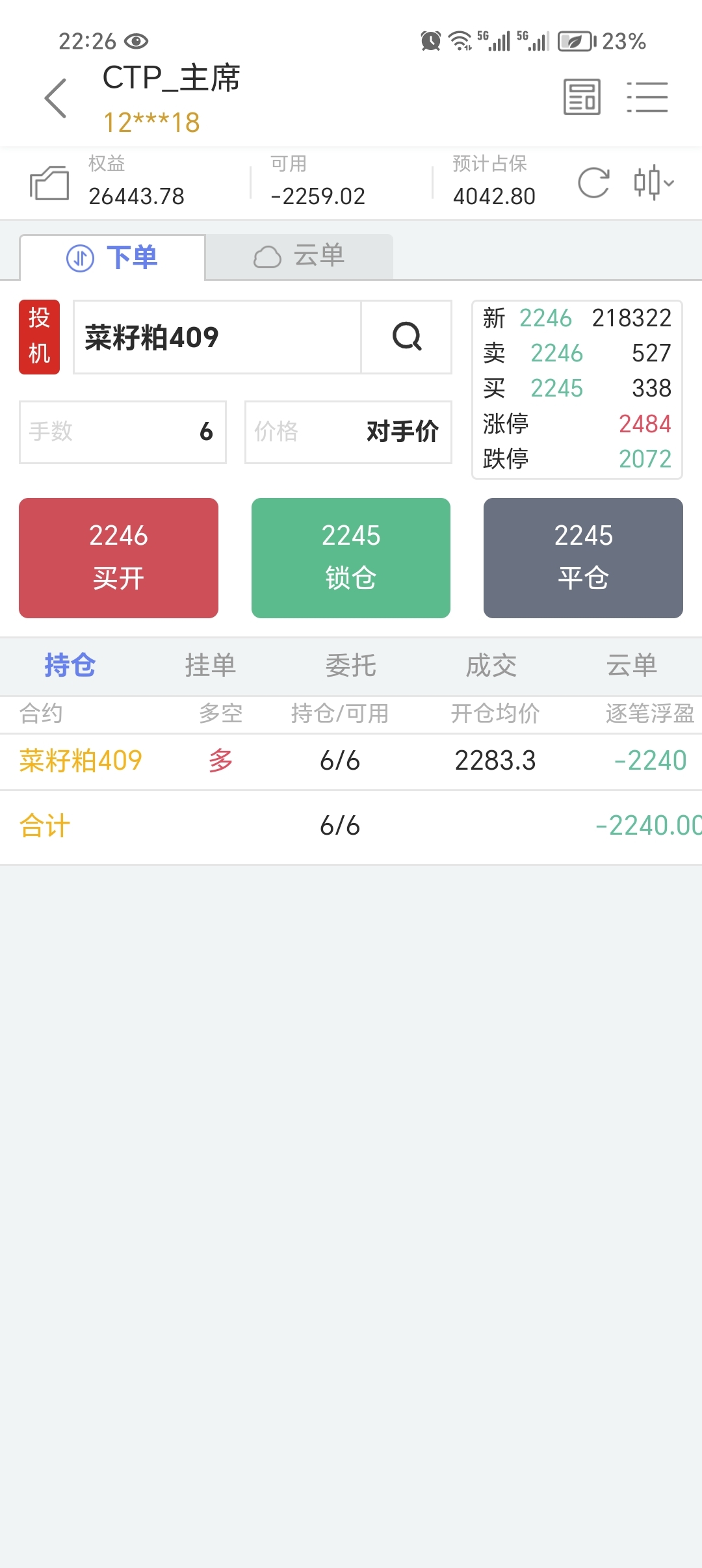Viewport: 702px width, 1568px height.
Task: Edit the contract field 菜籽粕409
Action: tap(217, 337)
